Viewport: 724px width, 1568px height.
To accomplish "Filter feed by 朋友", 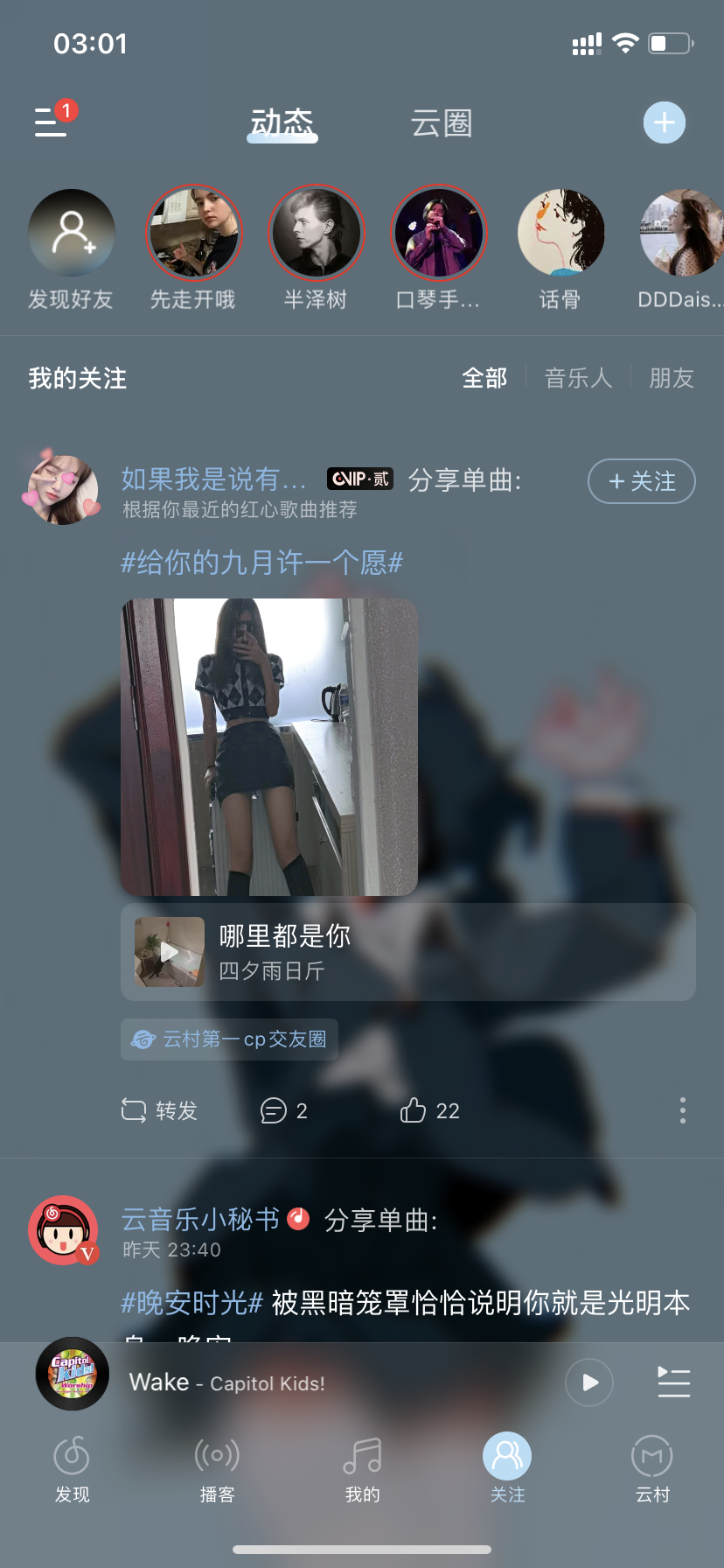I will 672,378.
